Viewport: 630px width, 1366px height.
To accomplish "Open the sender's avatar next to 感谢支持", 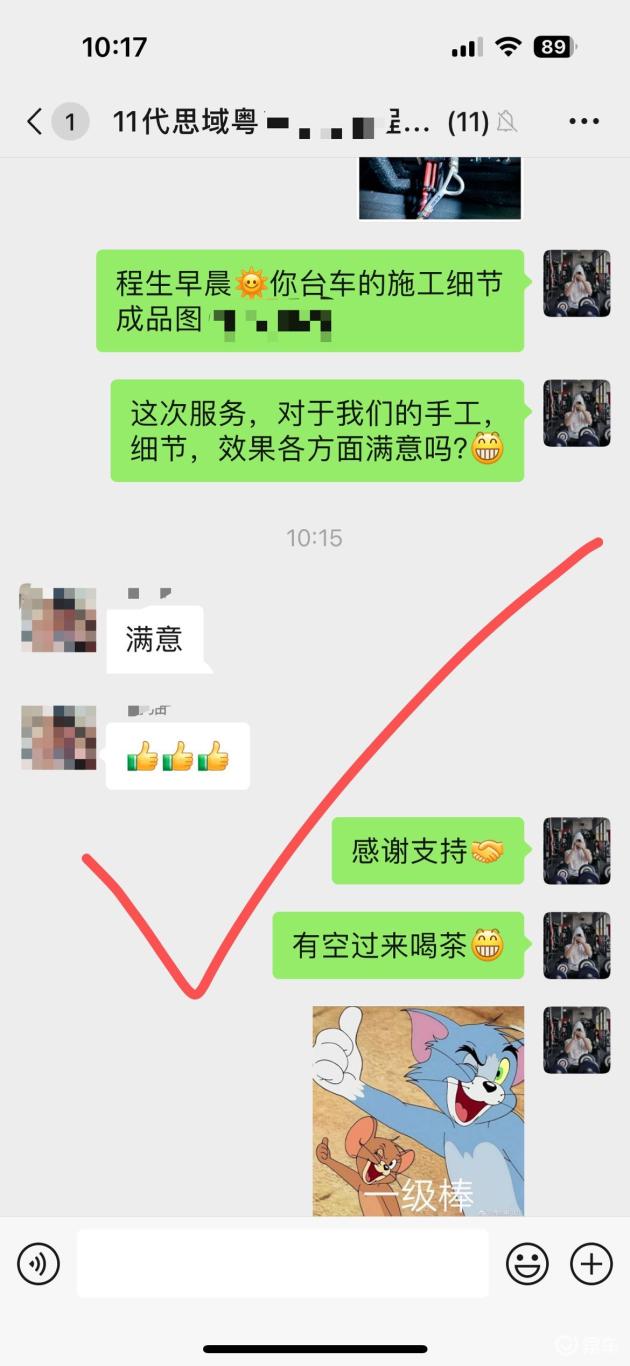I will (x=576, y=851).
